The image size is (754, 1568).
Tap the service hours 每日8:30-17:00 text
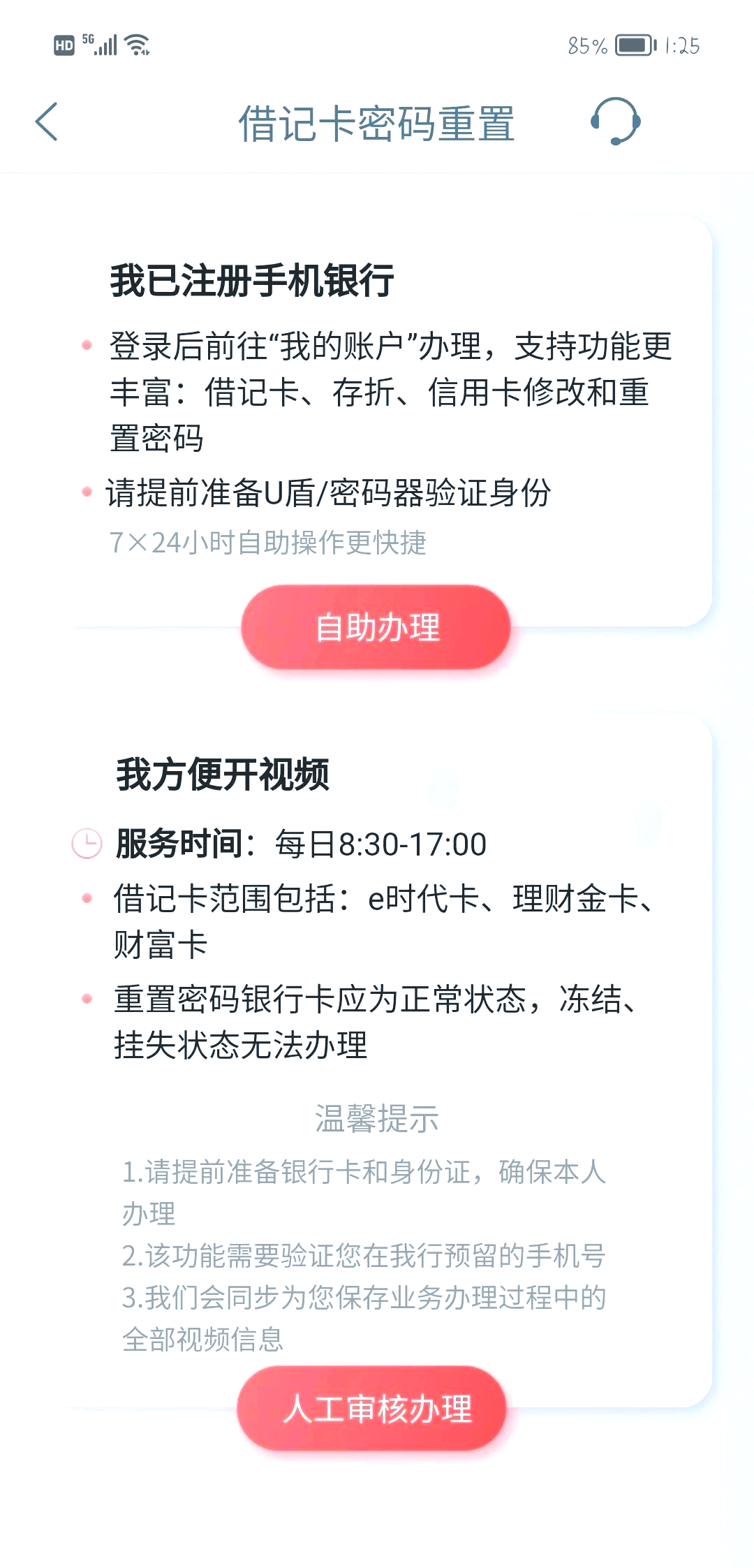tap(380, 843)
